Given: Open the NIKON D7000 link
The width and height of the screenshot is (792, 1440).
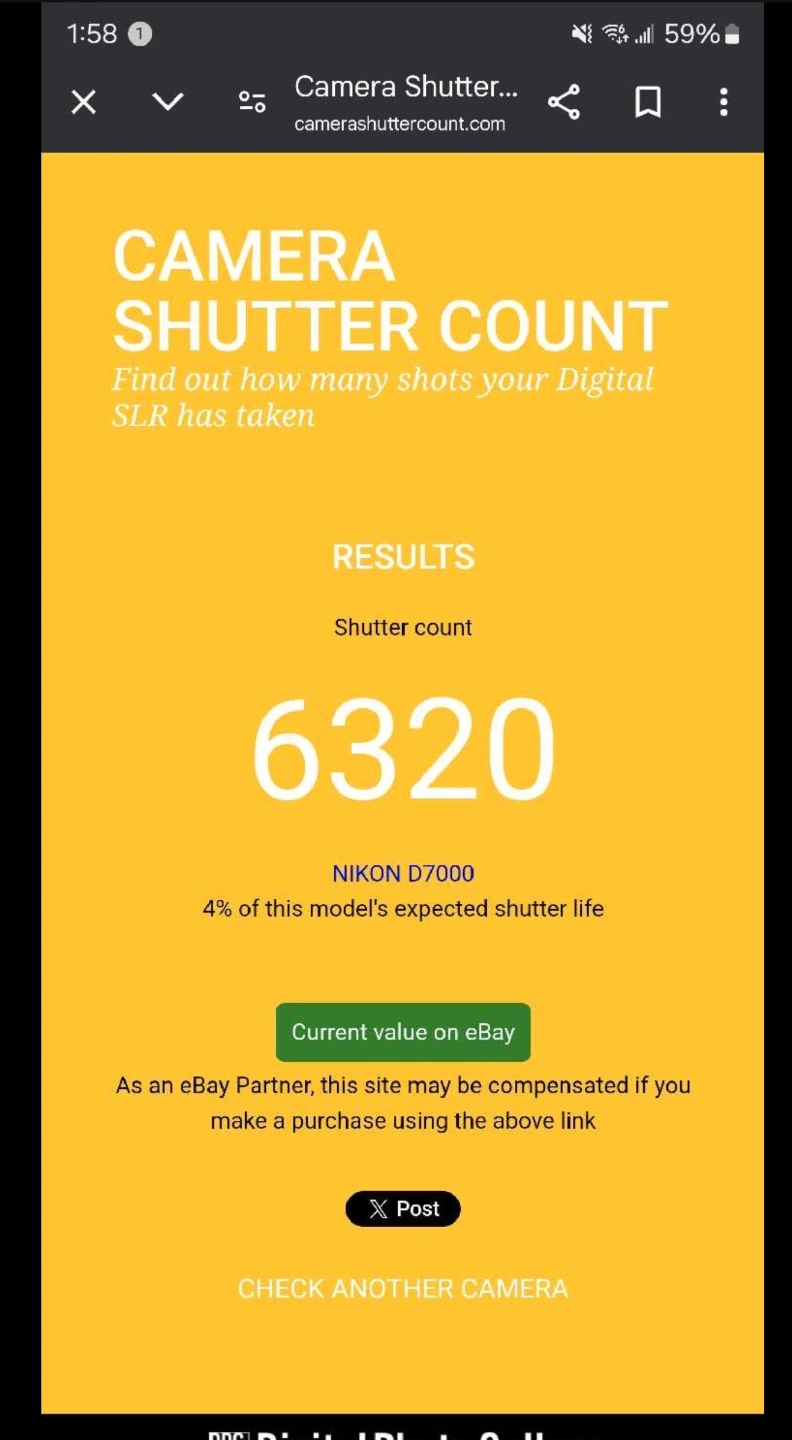Looking at the screenshot, I should pos(403,873).
